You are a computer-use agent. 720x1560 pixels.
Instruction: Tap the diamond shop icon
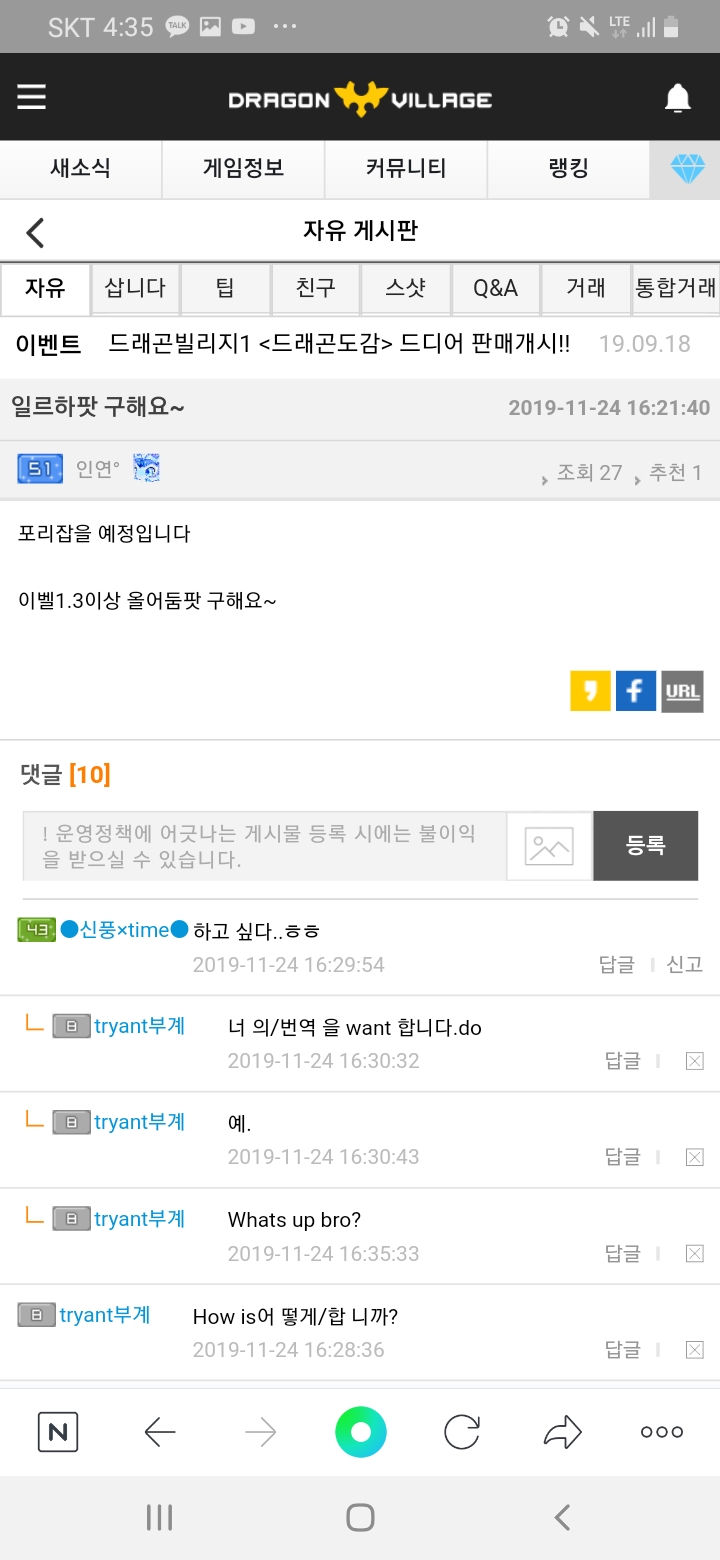click(687, 169)
